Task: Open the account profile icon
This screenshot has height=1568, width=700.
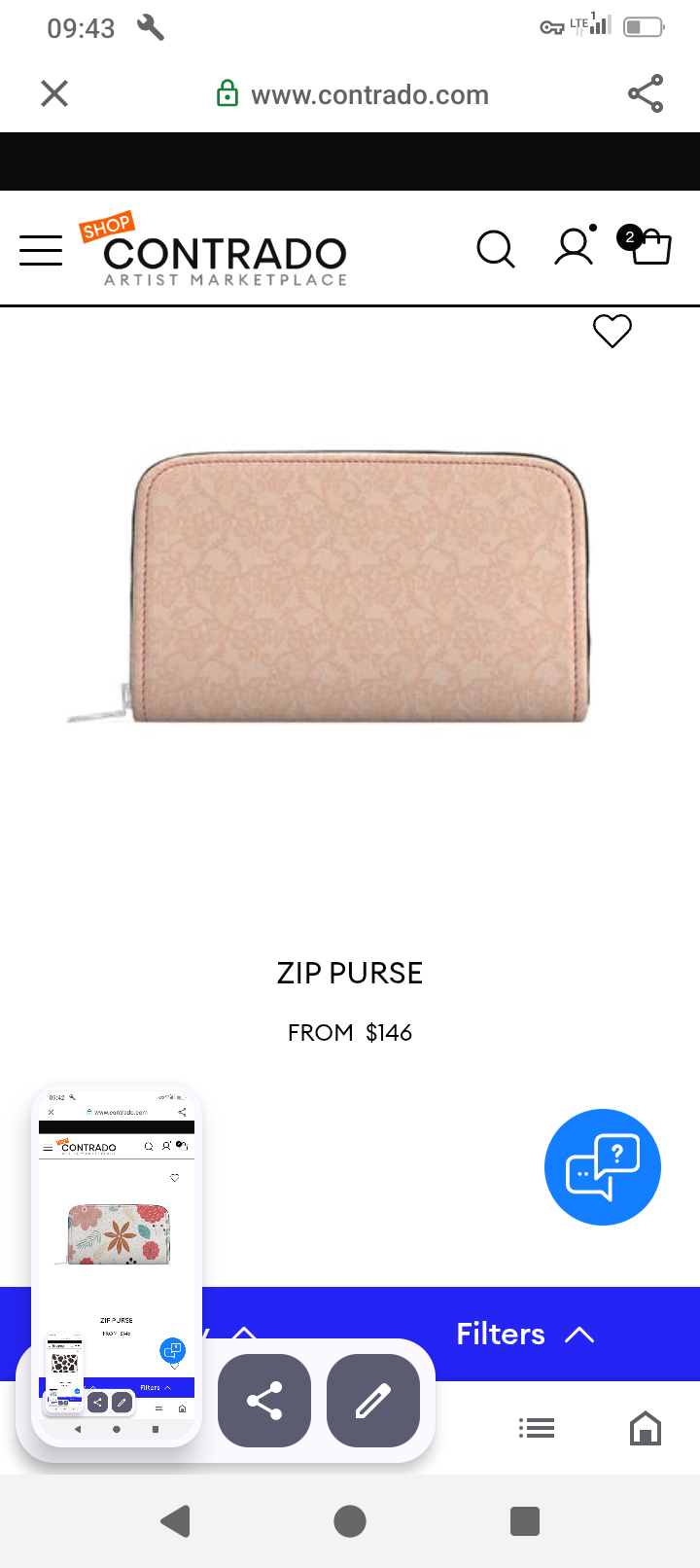Action: (x=574, y=247)
